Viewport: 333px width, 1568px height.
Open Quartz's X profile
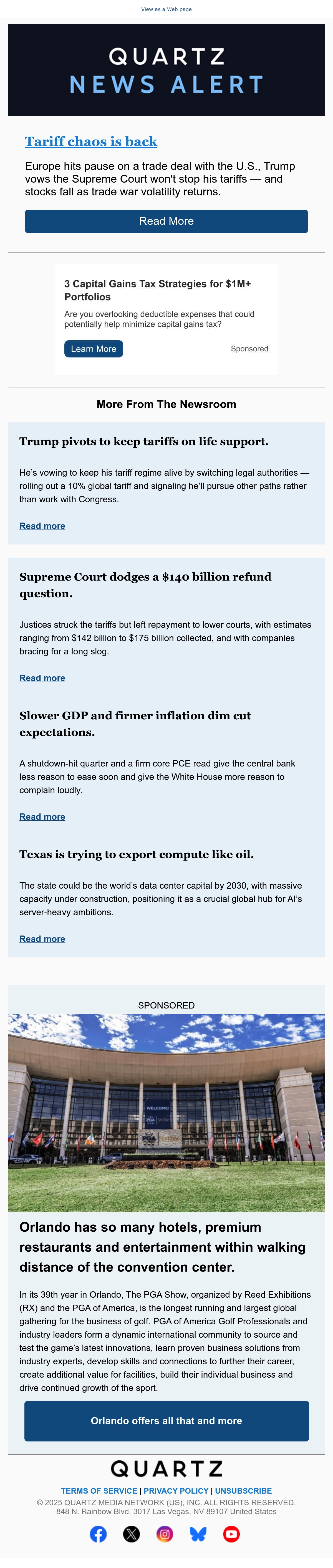[132, 1534]
